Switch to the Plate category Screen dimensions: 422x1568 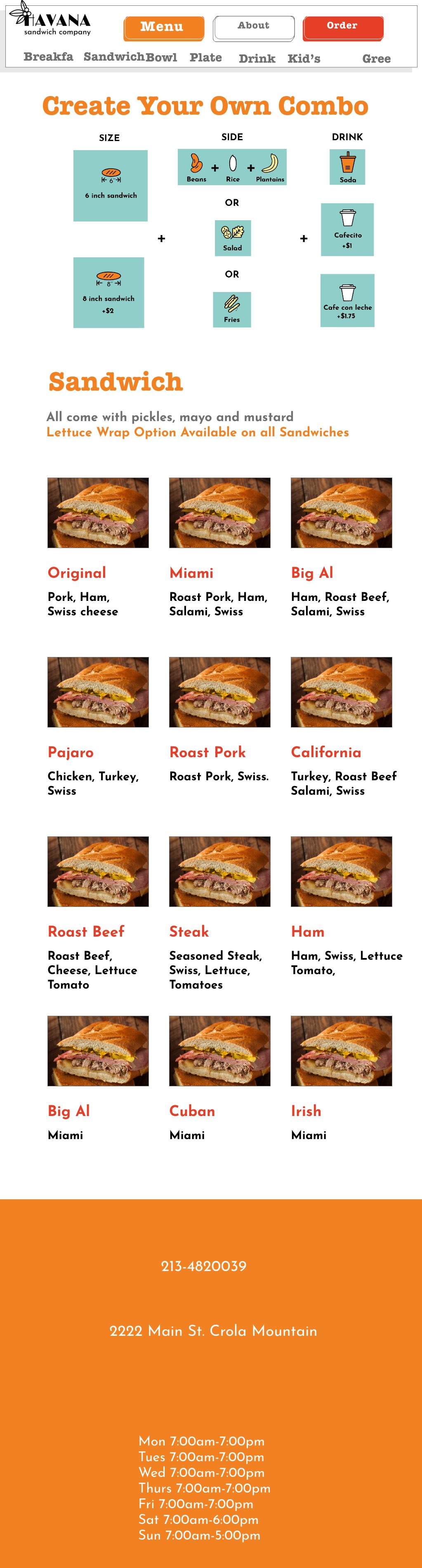pyautogui.click(x=206, y=58)
